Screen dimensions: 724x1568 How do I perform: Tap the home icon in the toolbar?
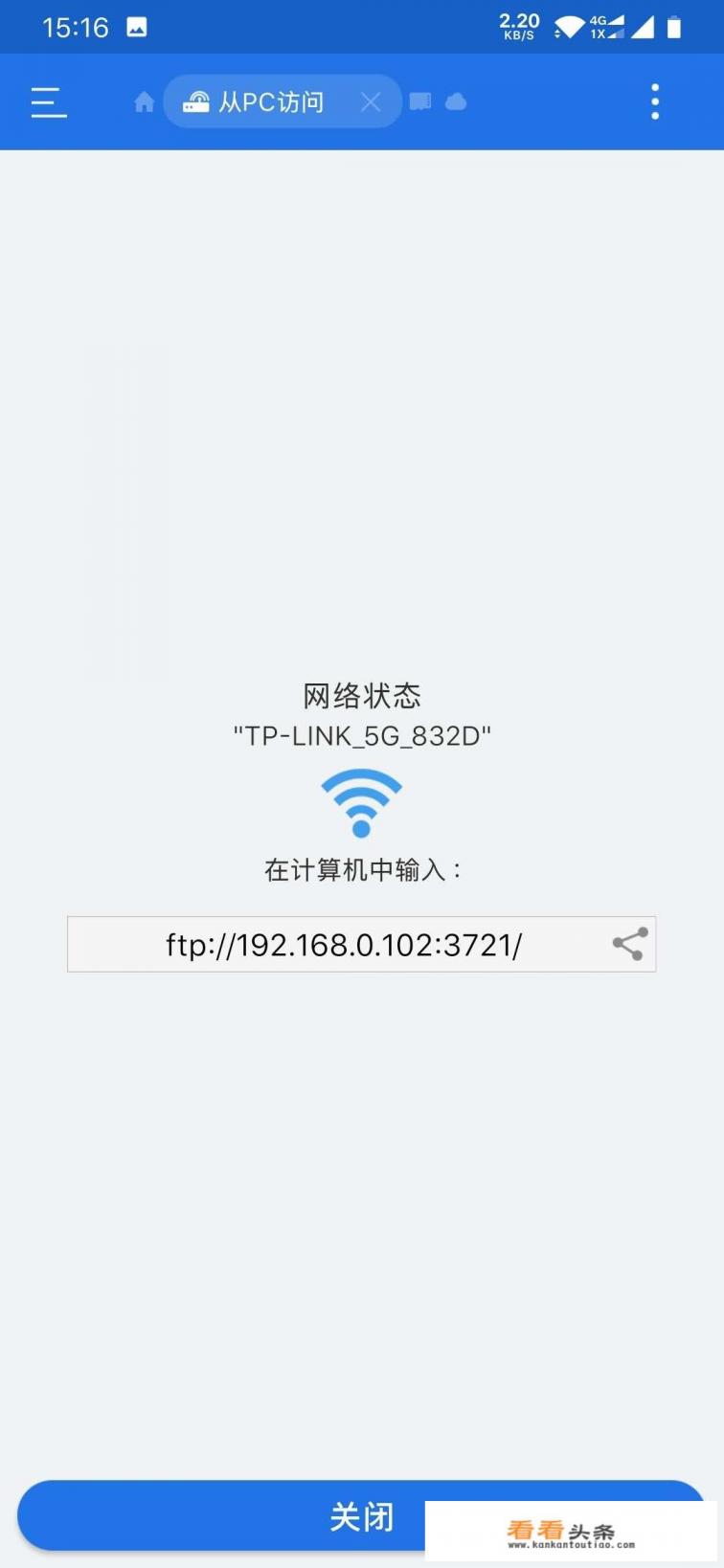(x=144, y=101)
